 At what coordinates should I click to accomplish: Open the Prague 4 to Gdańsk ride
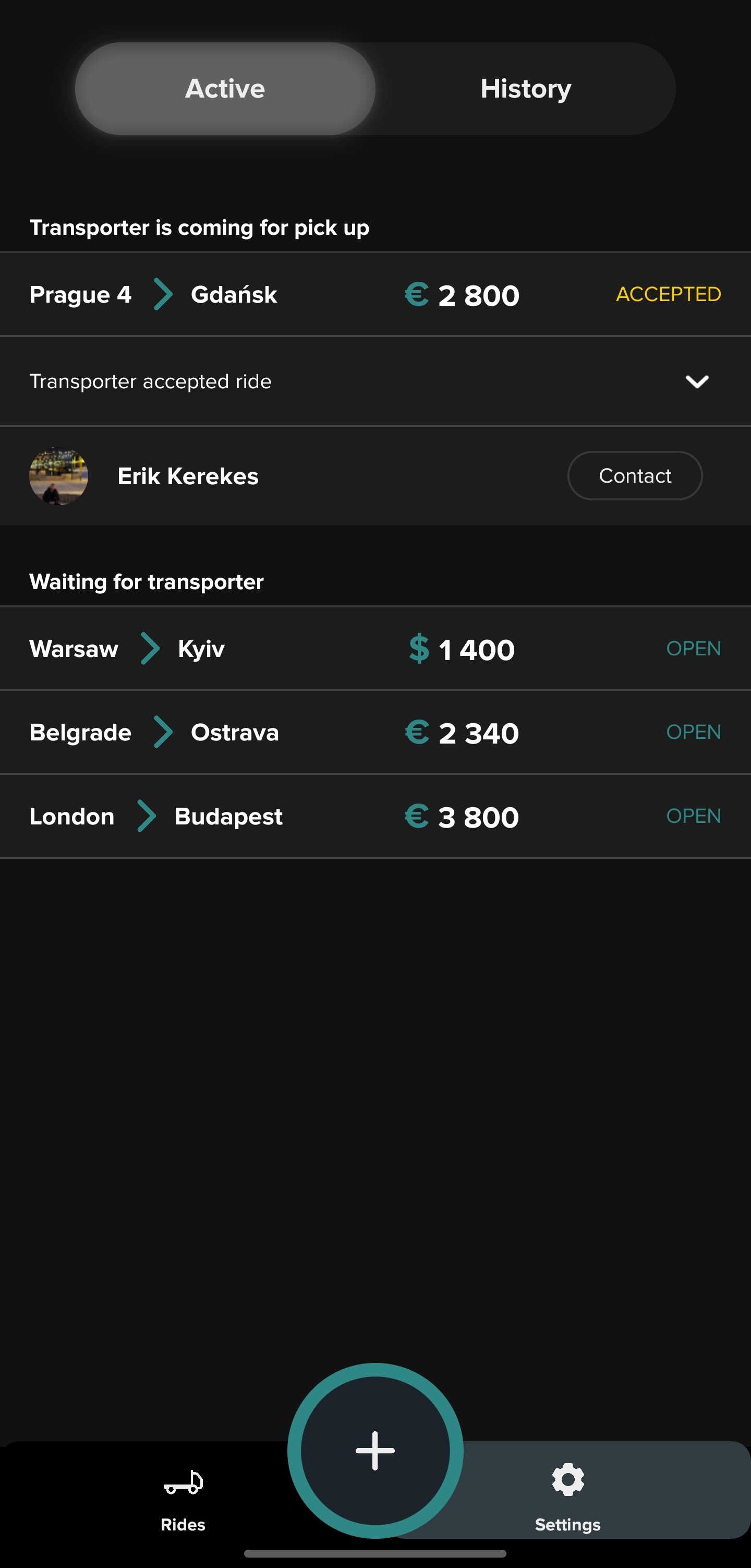tap(375, 295)
